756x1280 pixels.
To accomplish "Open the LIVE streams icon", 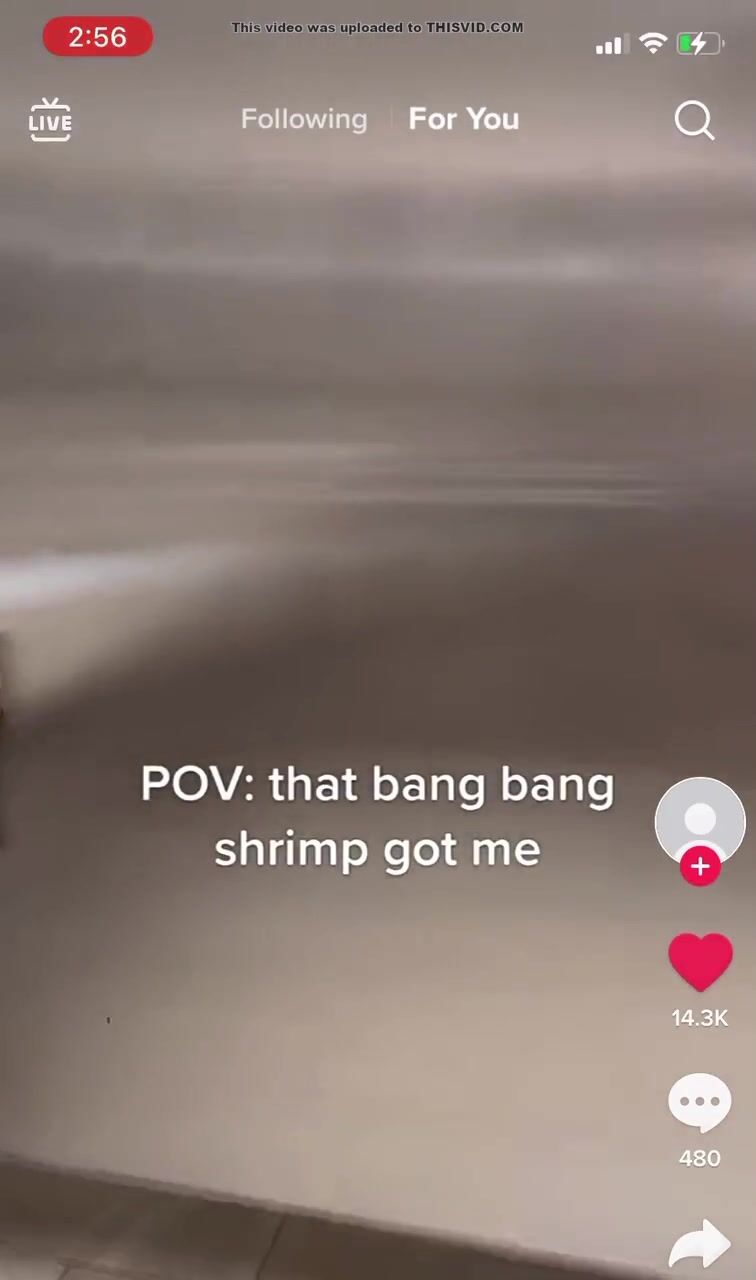I will click(x=50, y=120).
